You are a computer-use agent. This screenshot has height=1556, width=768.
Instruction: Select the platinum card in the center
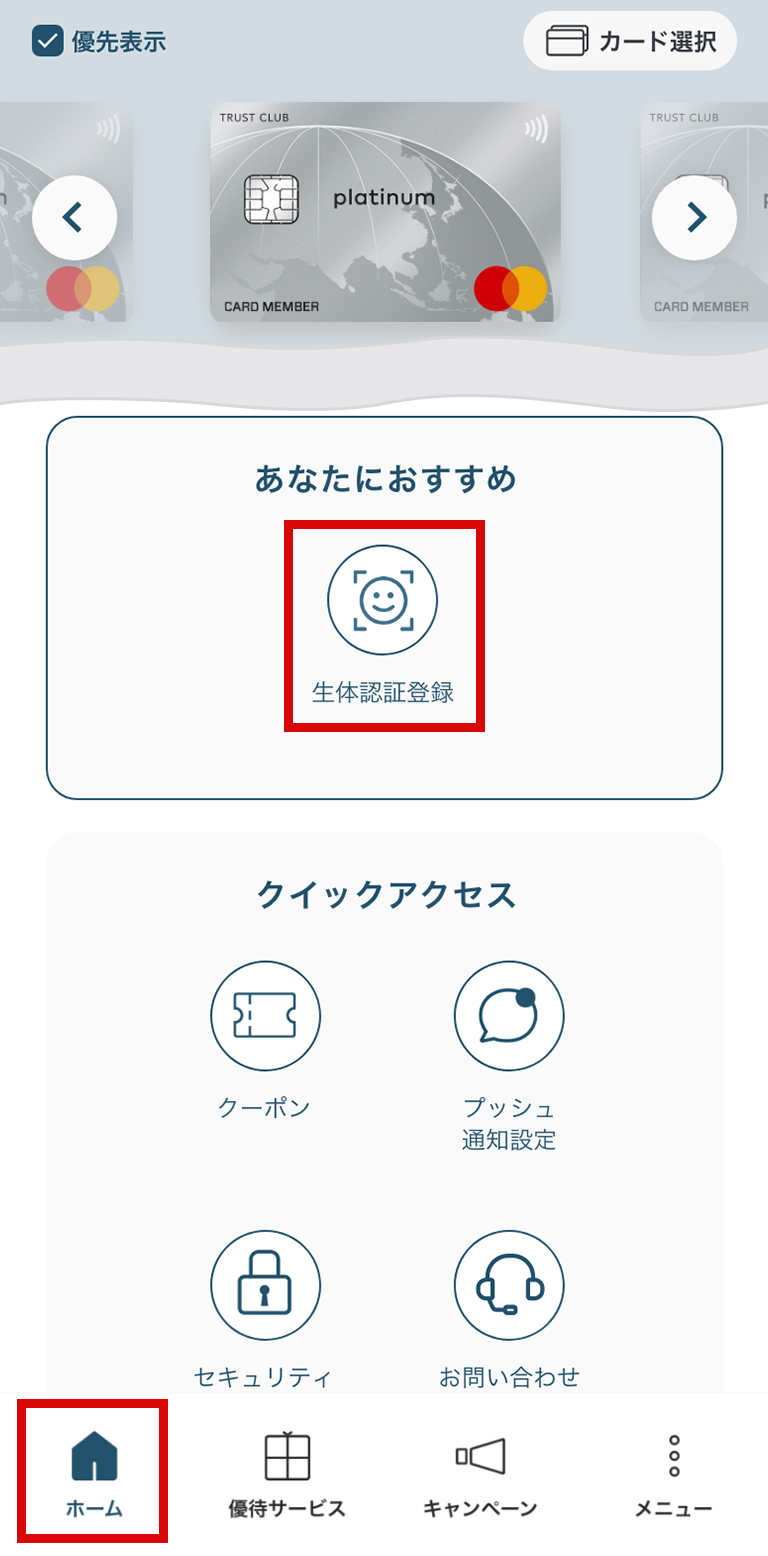pos(385,212)
